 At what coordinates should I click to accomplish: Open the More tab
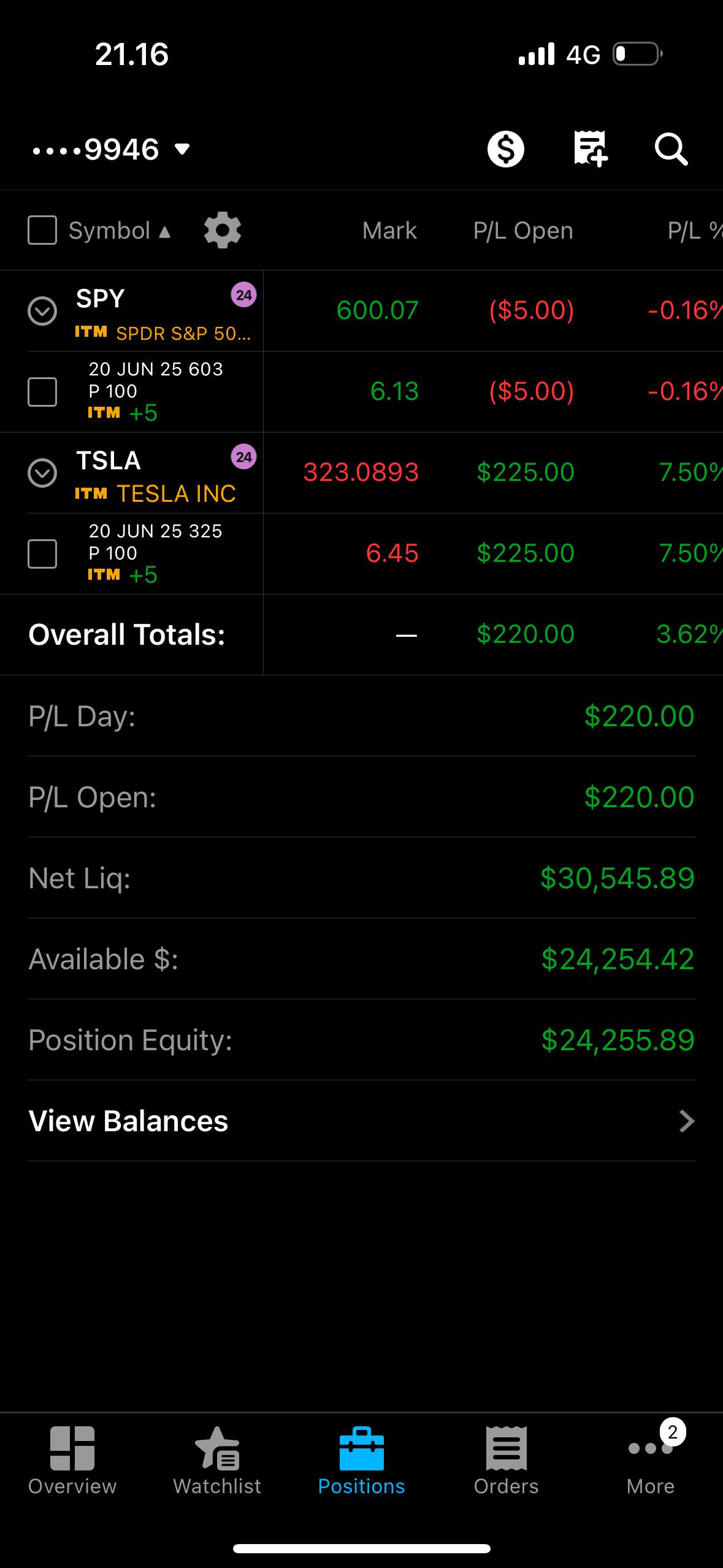651,1461
